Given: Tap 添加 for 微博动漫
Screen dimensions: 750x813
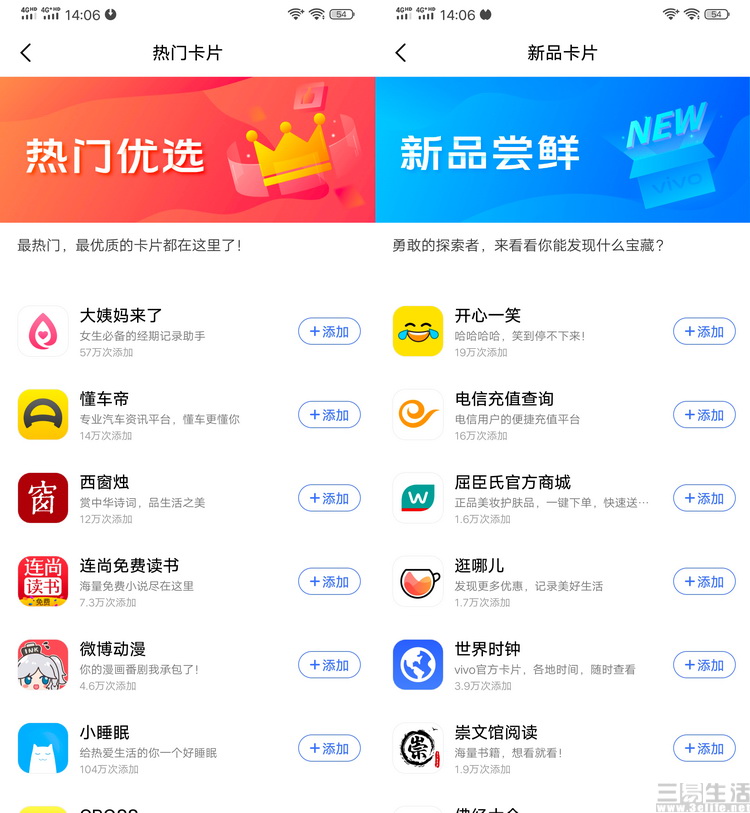Looking at the screenshot, I should point(329,665).
